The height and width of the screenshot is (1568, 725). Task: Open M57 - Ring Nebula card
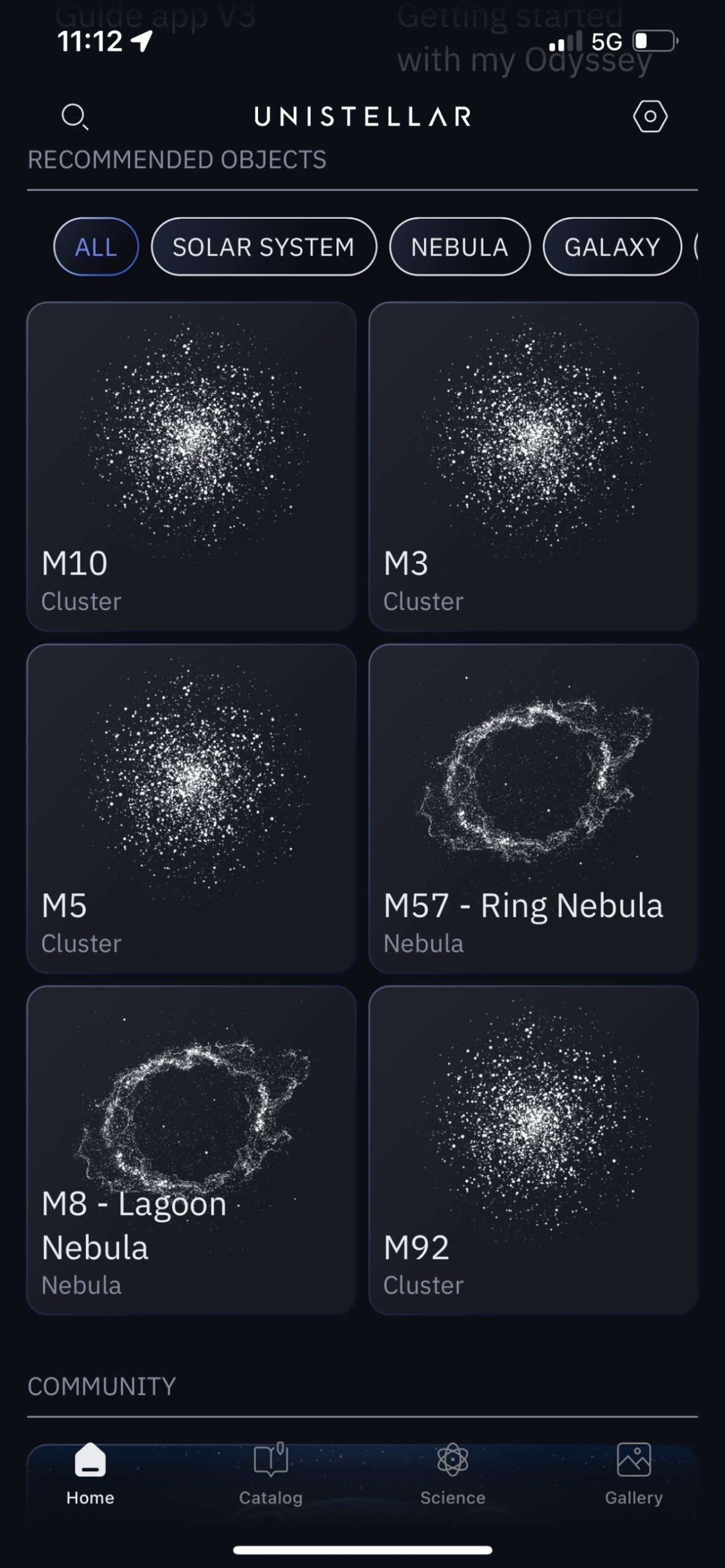click(x=533, y=808)
